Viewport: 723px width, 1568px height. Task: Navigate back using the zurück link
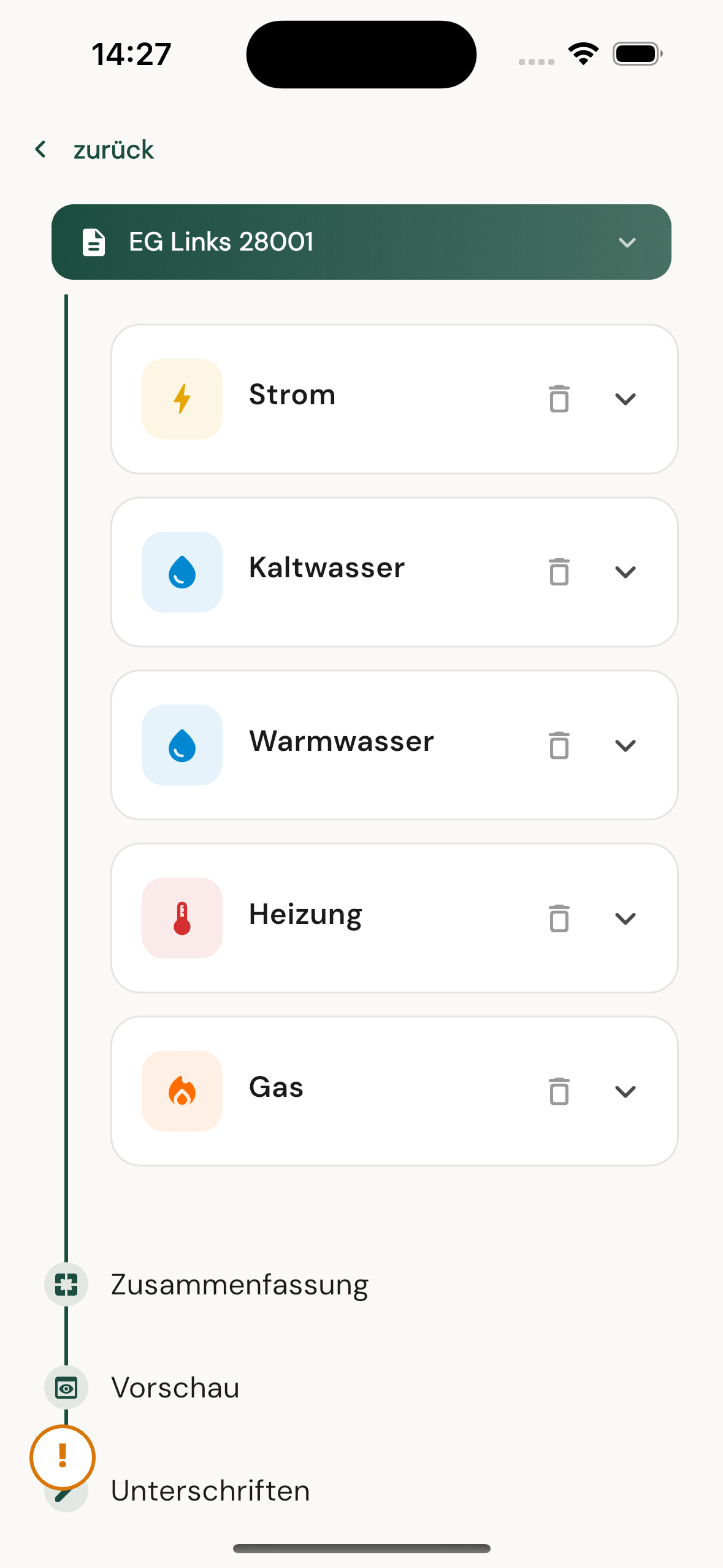tap(95, 149)
